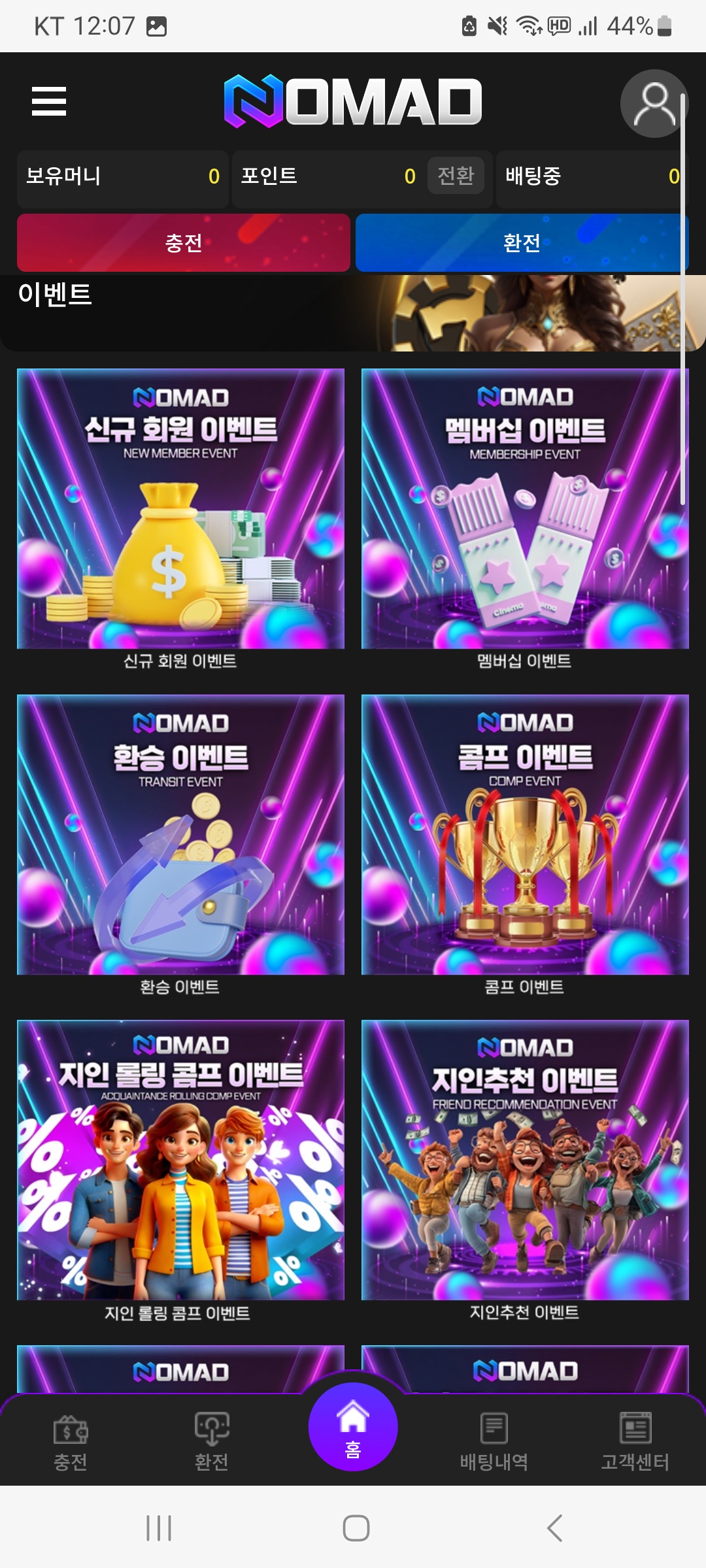Tap the system back button

click(x=554, y=1528)
